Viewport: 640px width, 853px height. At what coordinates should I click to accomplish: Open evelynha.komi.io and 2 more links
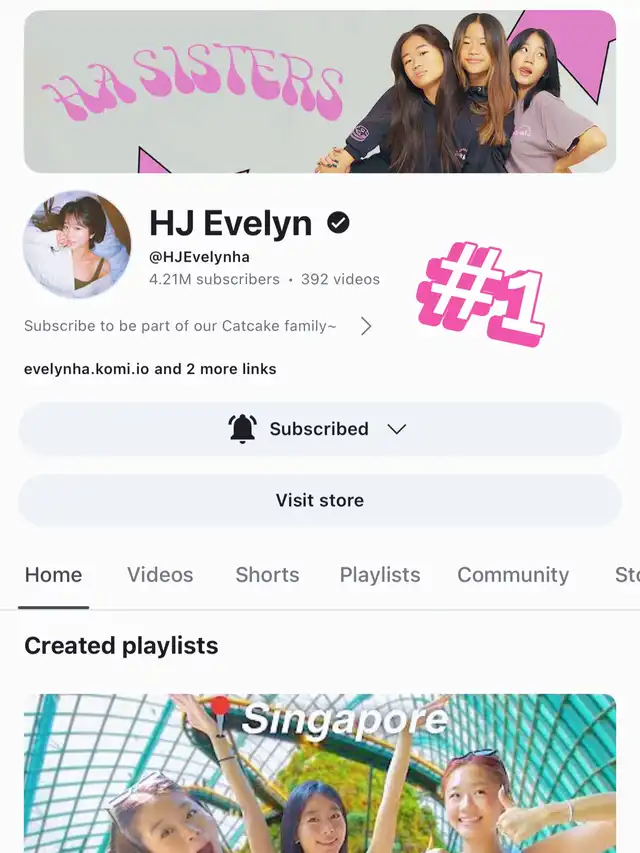coord(150,369)
